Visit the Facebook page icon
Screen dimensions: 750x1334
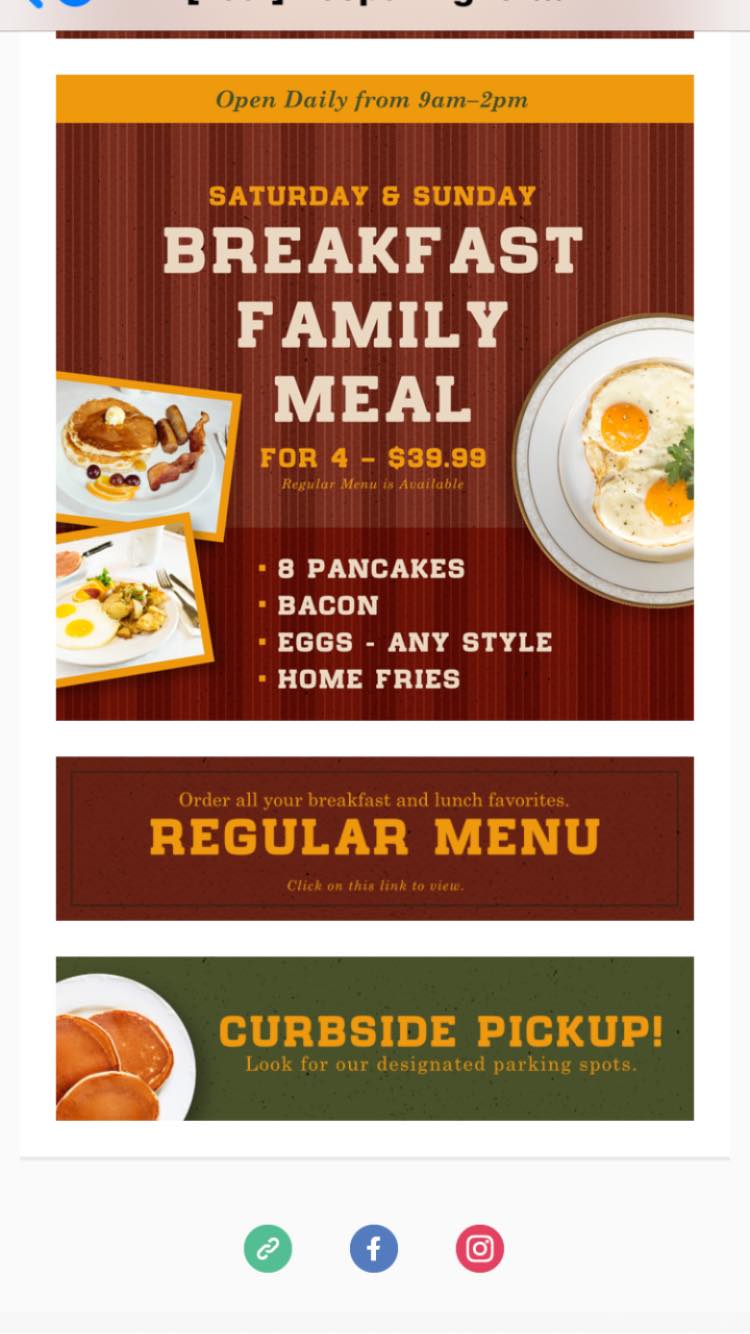[374, 1248]
